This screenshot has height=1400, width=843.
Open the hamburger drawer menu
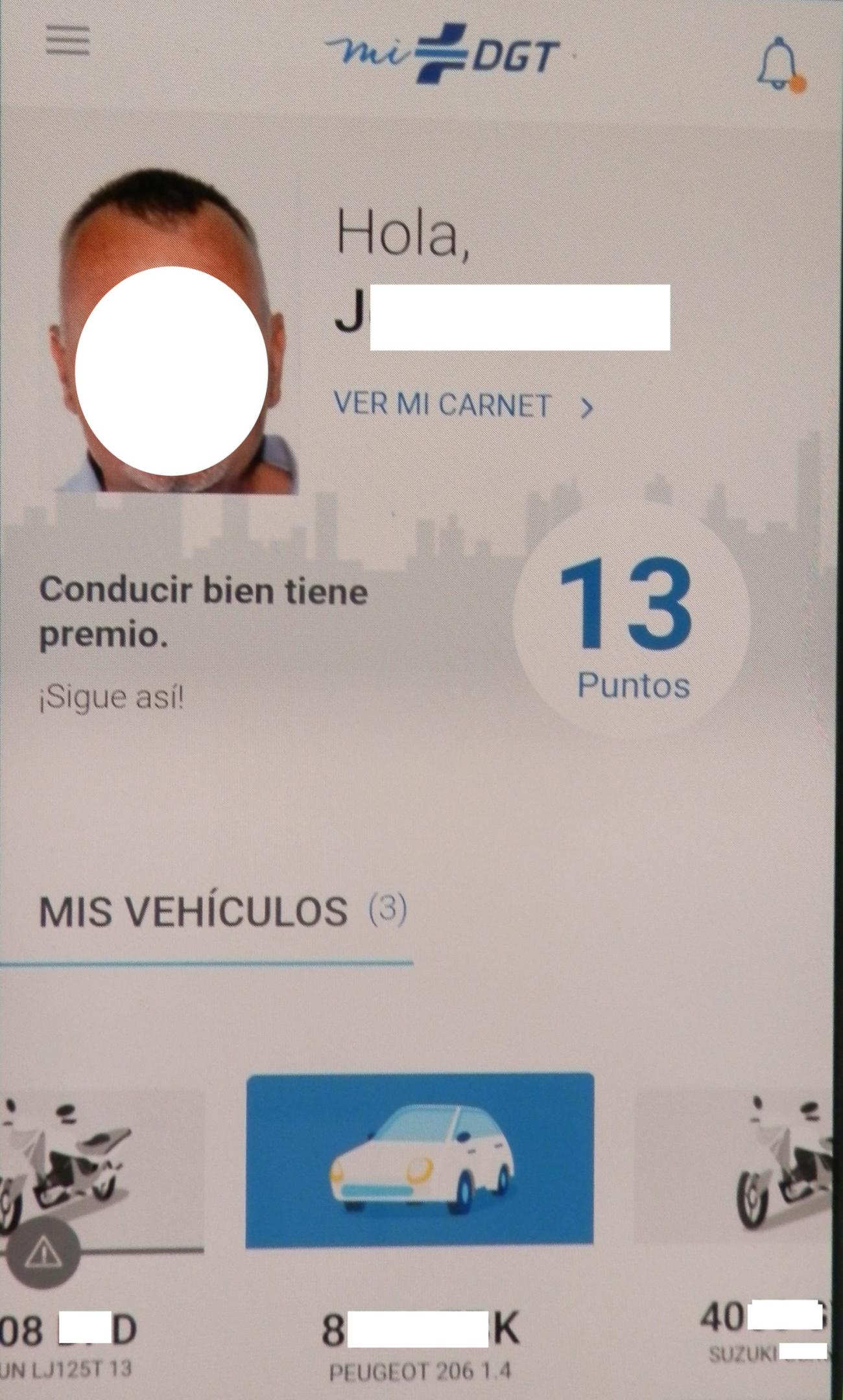tap(67, 41)
